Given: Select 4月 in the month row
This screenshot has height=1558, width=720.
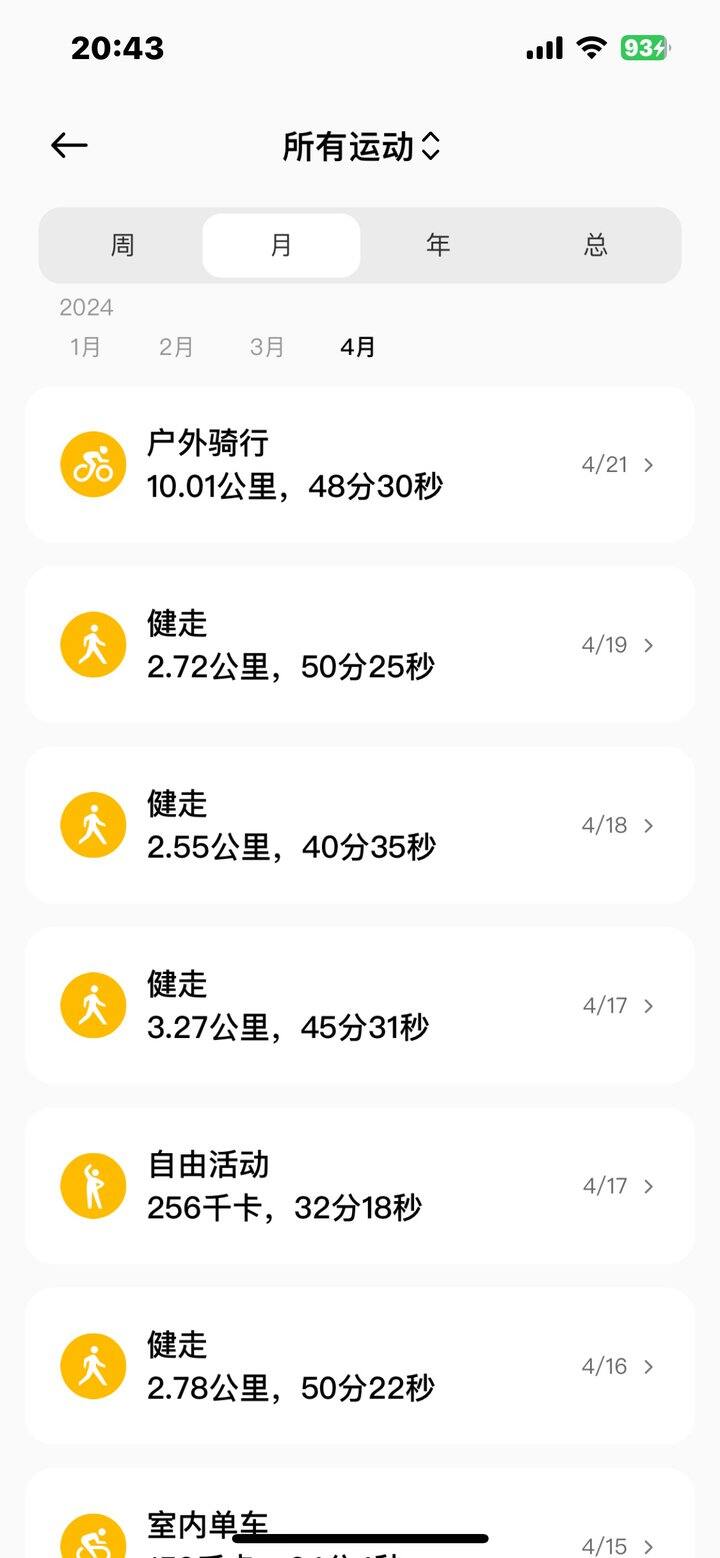Looking at the screenshot, I should pyautogui.click(x=358, y=347).
